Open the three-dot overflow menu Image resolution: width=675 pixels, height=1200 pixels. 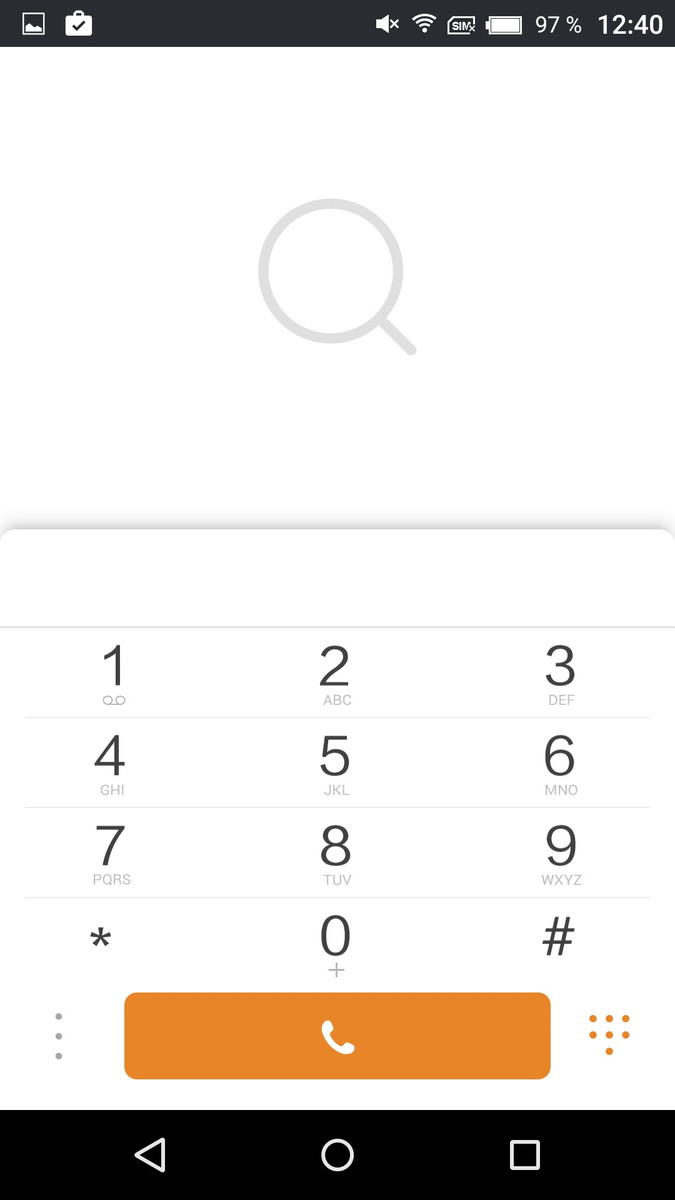coord(59,1036)
